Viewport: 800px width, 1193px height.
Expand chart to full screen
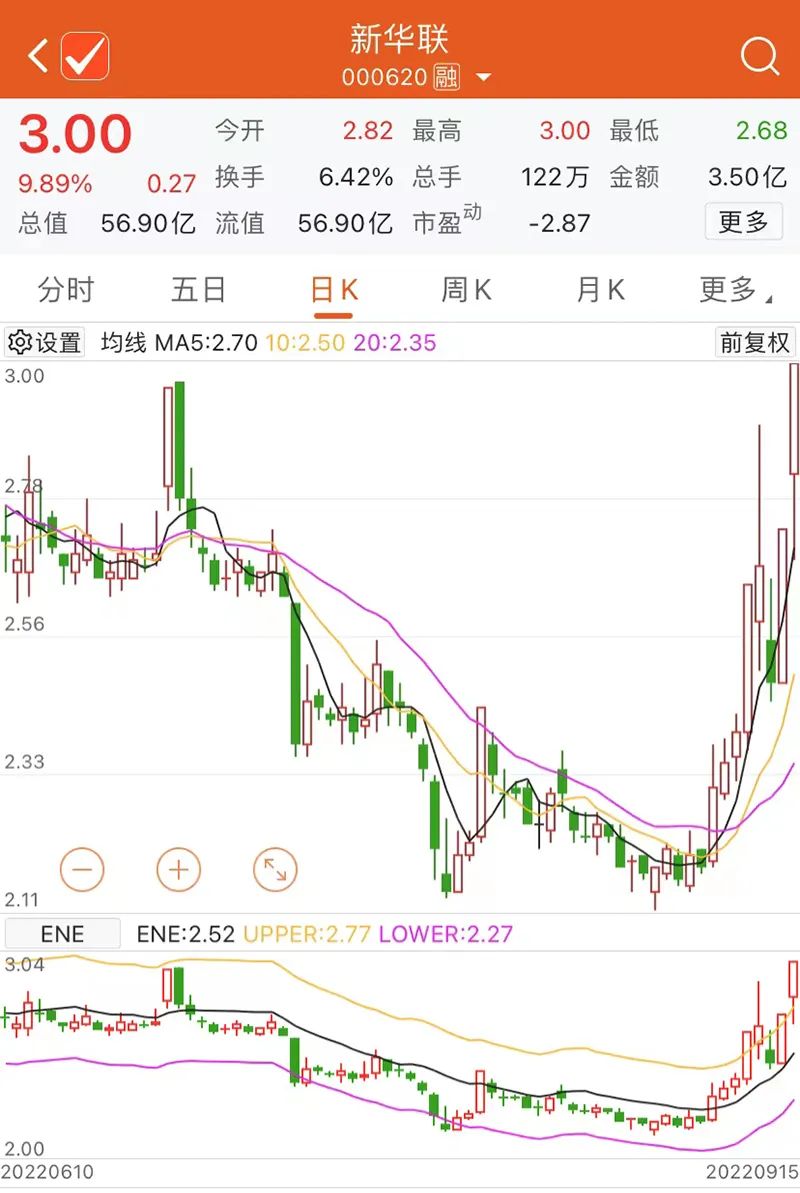pos(274,869)
